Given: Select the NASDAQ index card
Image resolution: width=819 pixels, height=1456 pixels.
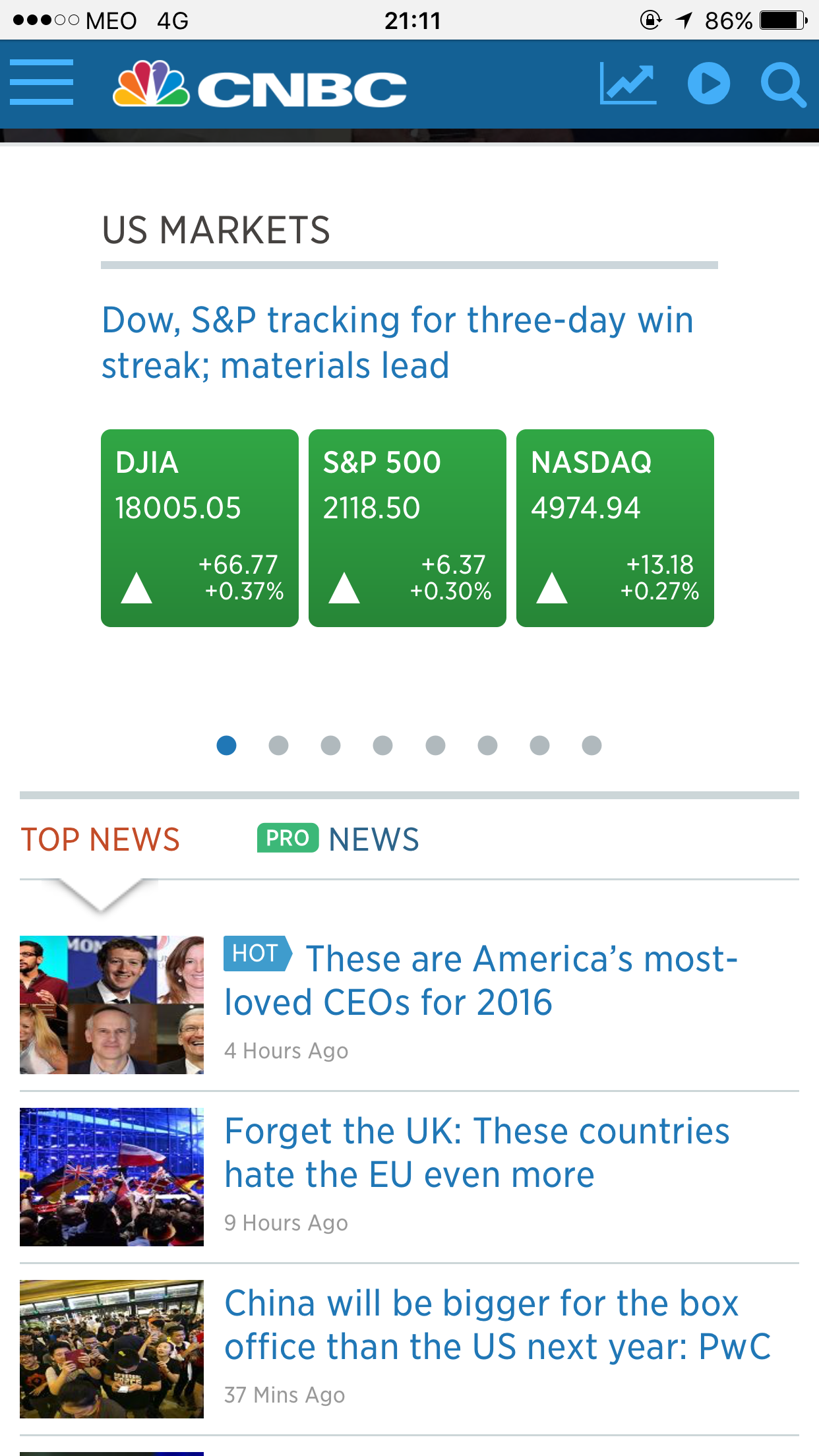Looking at the screenshot, I should [615, 528].
